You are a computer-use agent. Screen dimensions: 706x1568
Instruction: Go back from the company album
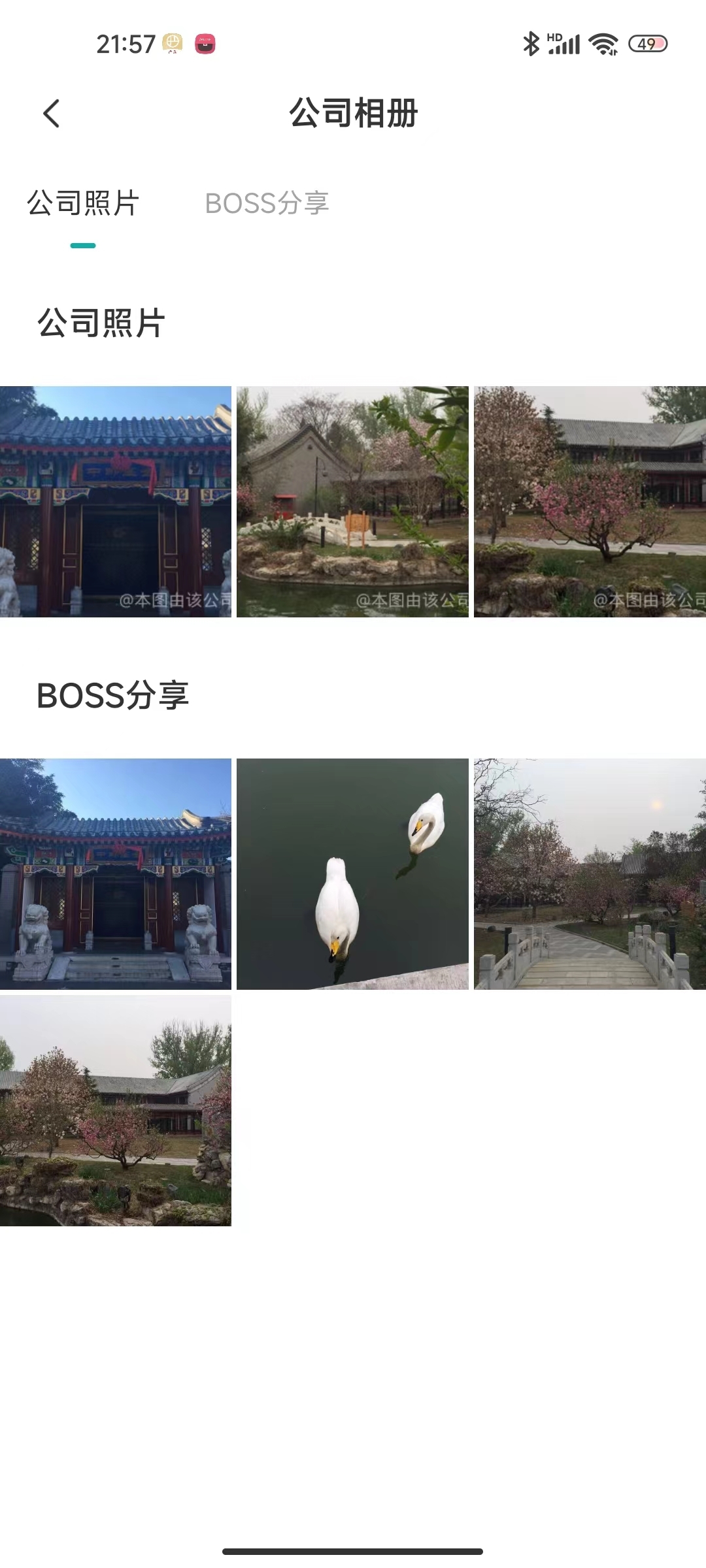pos(51,114)
